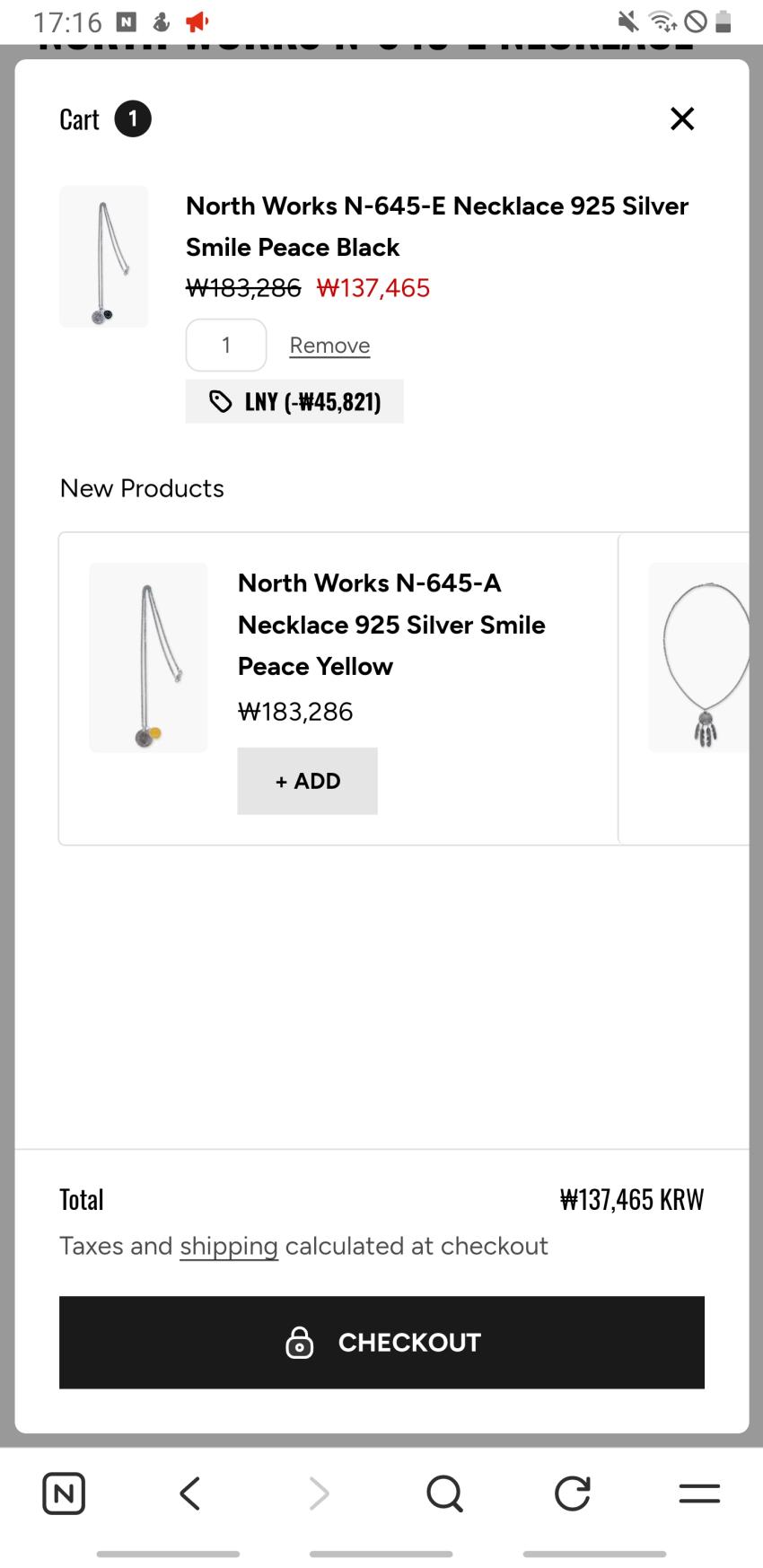This screenshot has width=763, height=1568.
Task: Reload the current page
Action: (x=572, y=1494)
